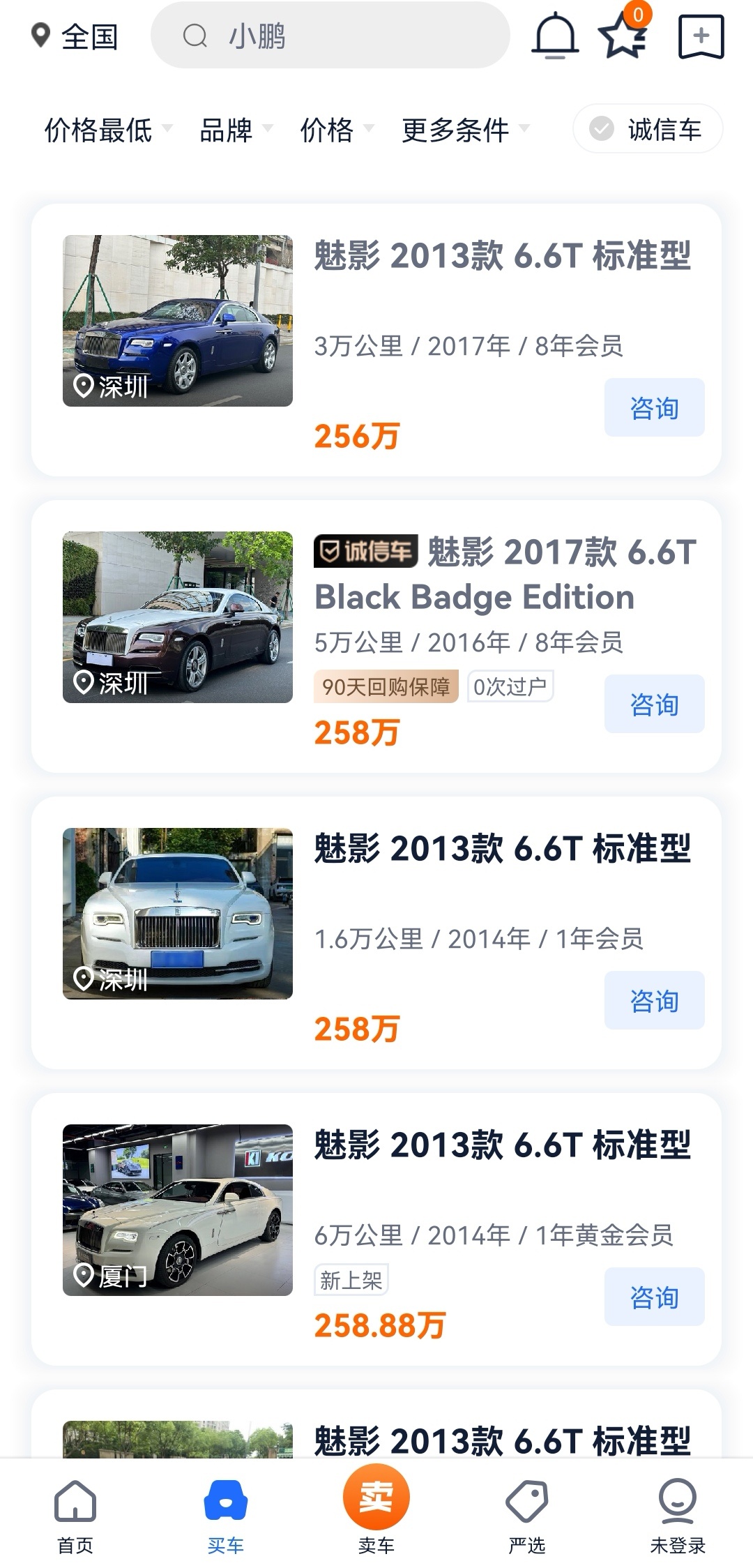Tap the search box showing 小鹏
The image size is (753, 1568).
[330, 36]
